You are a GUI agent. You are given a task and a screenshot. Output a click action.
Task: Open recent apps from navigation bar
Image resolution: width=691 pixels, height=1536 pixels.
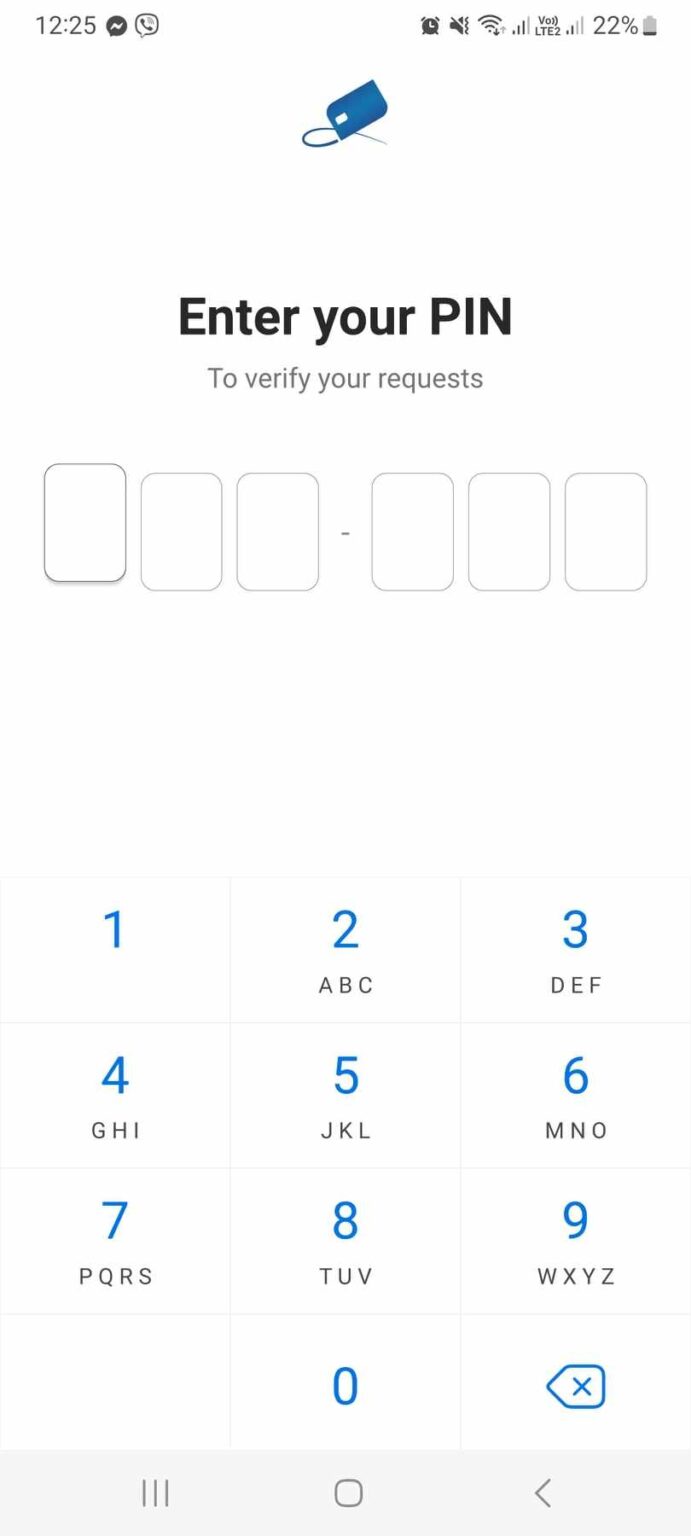point(155,1493)
